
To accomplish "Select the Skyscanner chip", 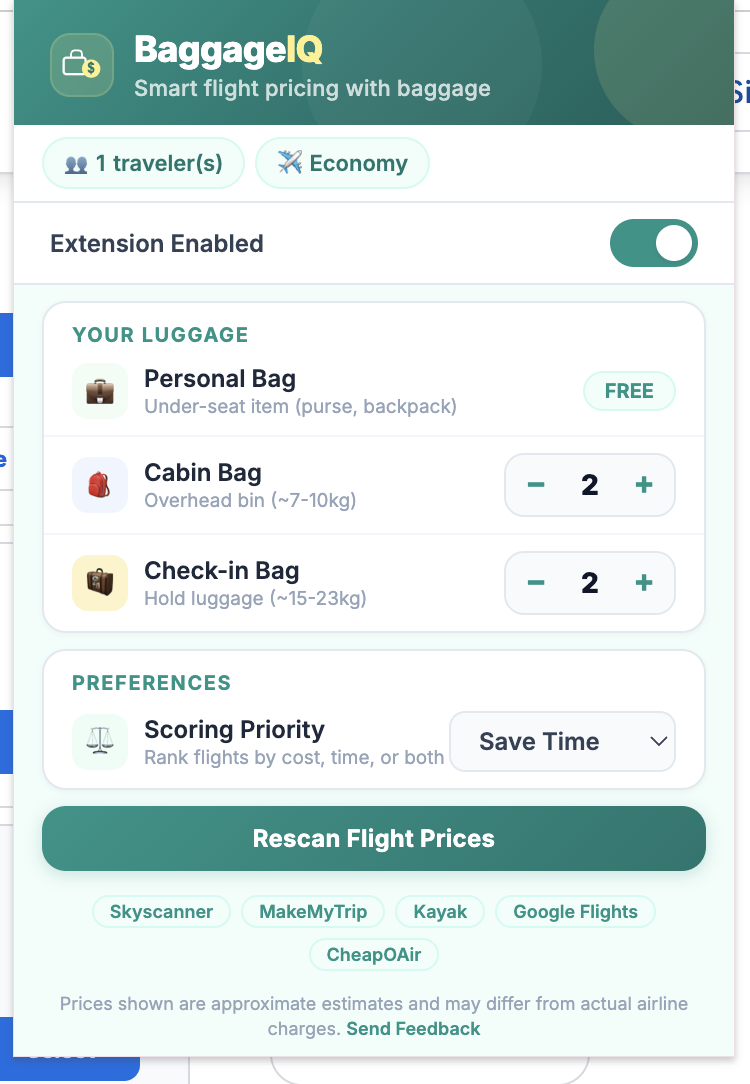I will pos(161,911).
